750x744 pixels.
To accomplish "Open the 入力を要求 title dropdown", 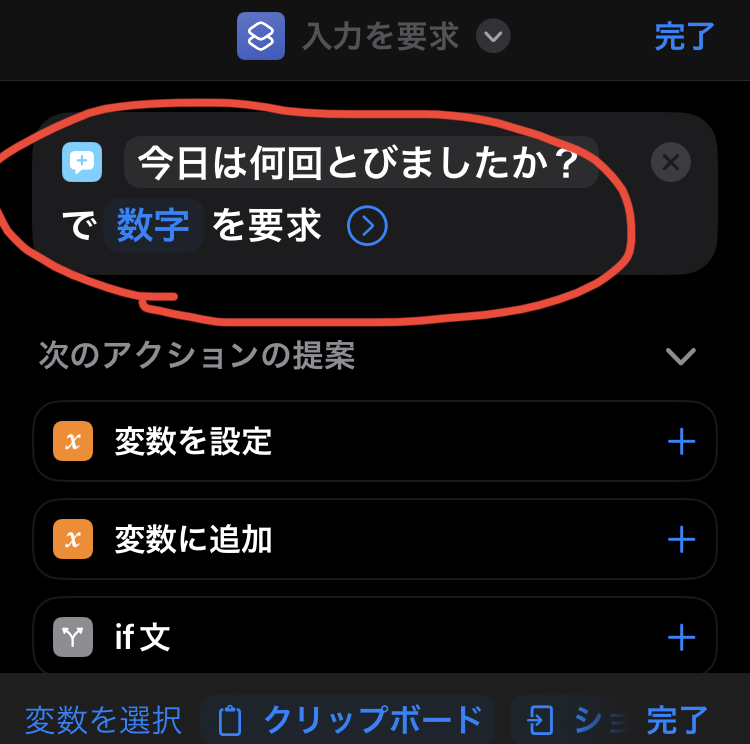I will [493, 38].
